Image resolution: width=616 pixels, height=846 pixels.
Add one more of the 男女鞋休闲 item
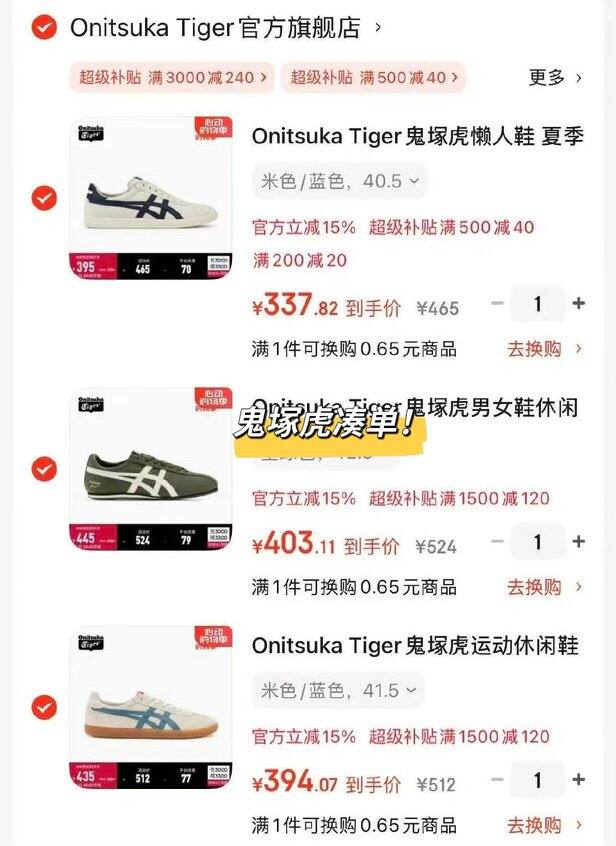pyautogui.click(x=578, y=542)
